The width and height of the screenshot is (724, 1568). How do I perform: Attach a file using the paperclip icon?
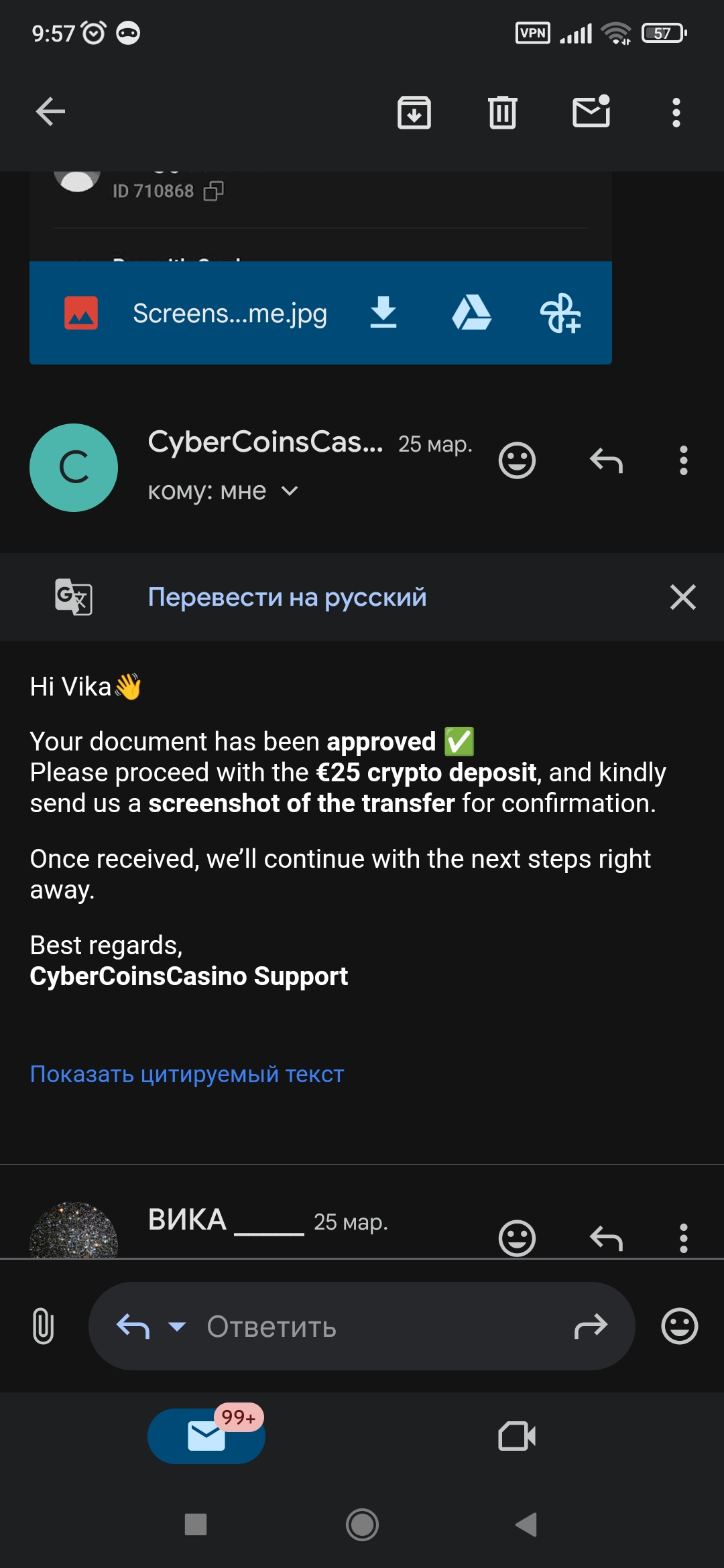coord(43,1326)
